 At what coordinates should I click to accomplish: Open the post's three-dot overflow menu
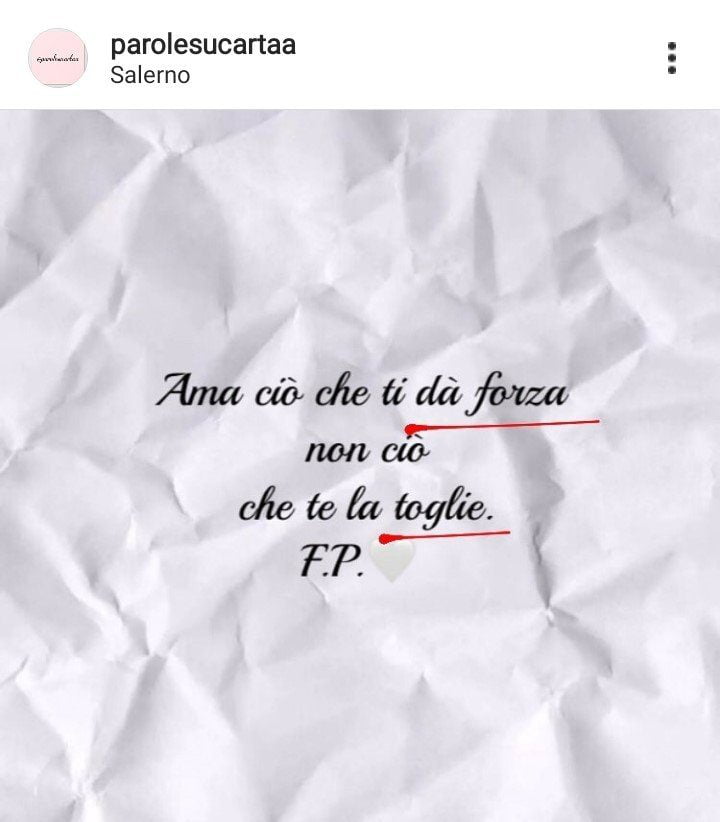[672, 58]
